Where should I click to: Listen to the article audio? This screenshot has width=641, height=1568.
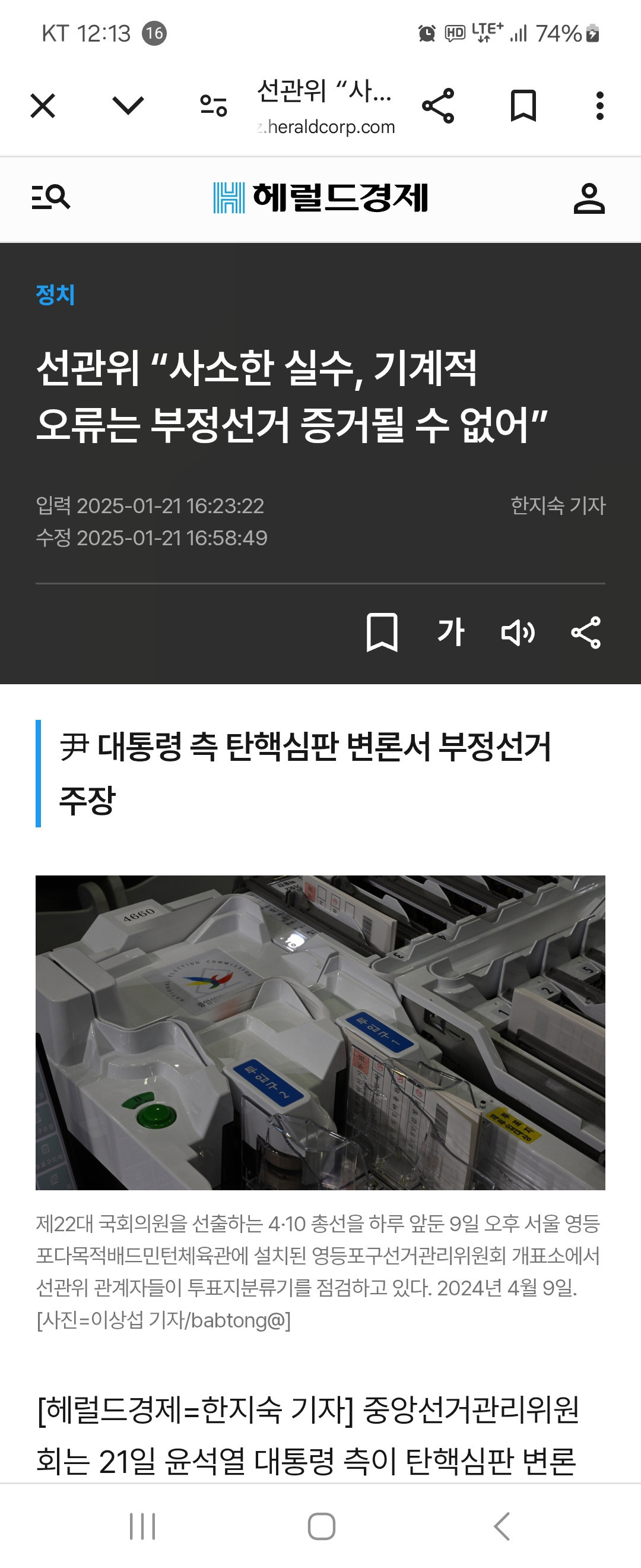tap(518, 633)
